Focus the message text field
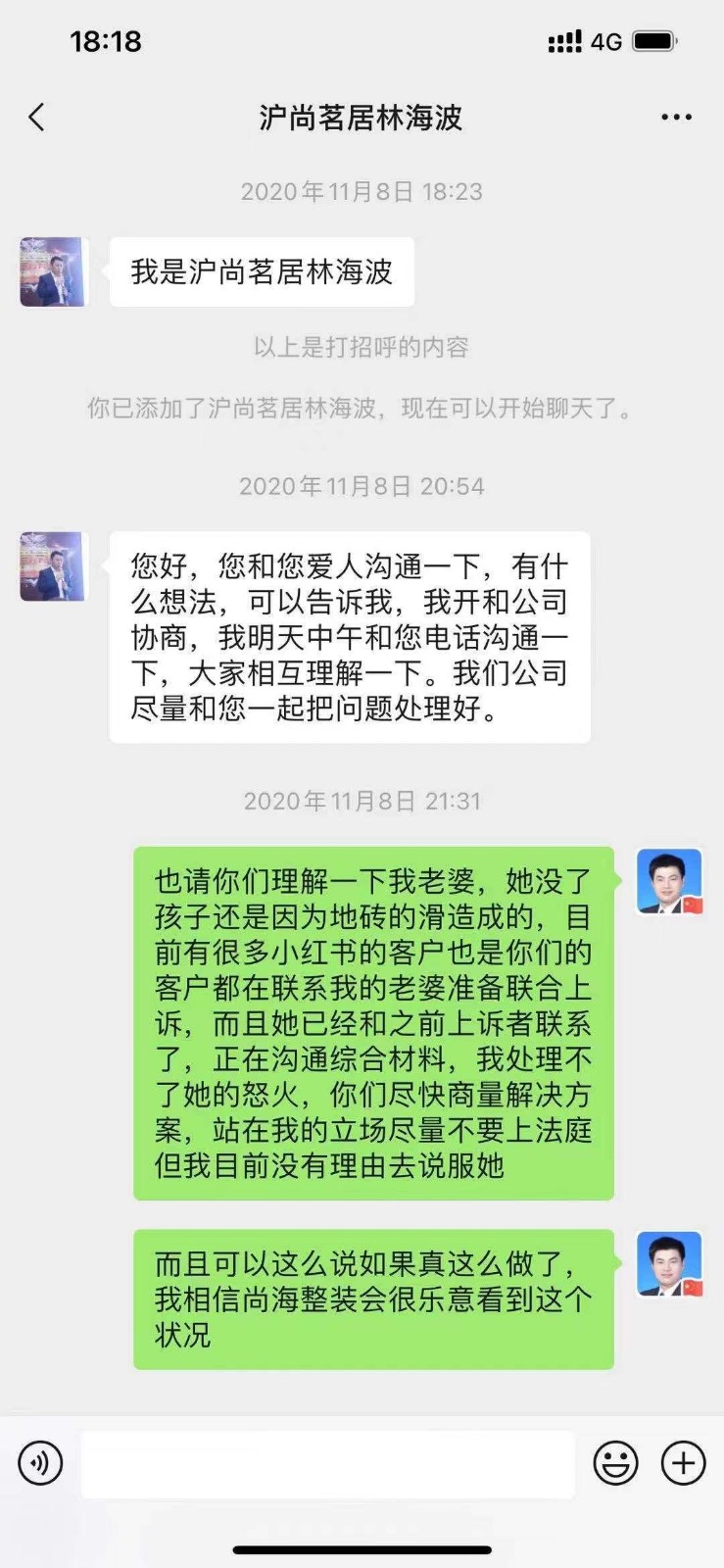Image resolution: width=724 pixels, height=1568 pixels. (327, 1463)
